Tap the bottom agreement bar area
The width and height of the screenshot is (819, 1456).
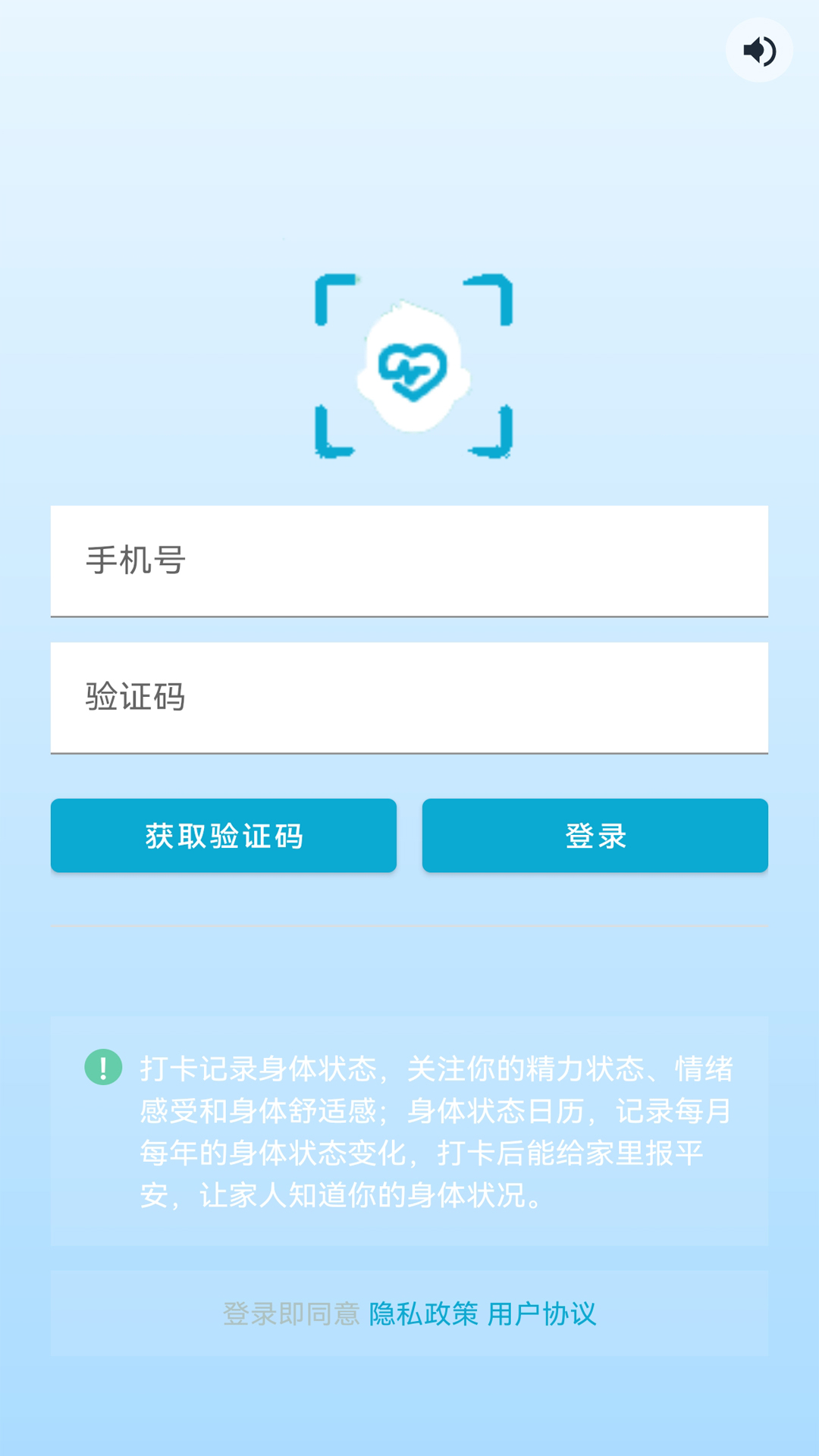pyautogui.click(x=409, y=1313)
